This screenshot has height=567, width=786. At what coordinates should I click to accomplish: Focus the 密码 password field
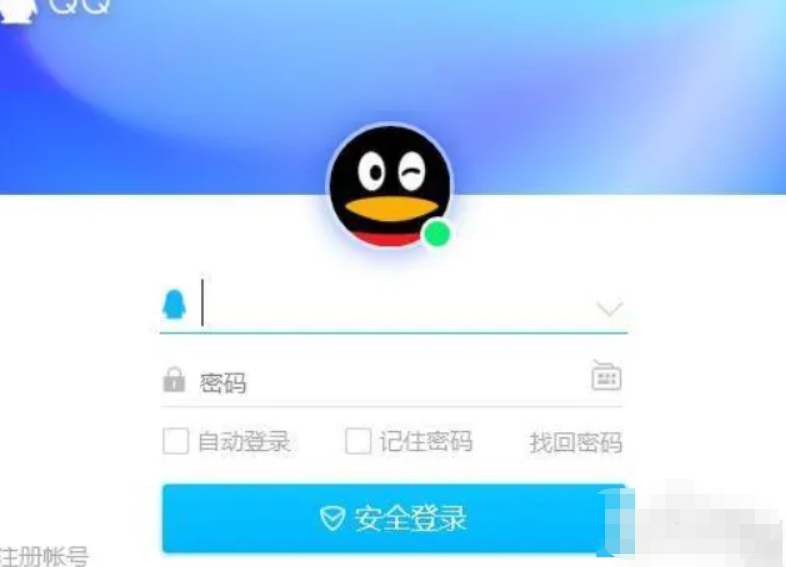click(390, 382)
